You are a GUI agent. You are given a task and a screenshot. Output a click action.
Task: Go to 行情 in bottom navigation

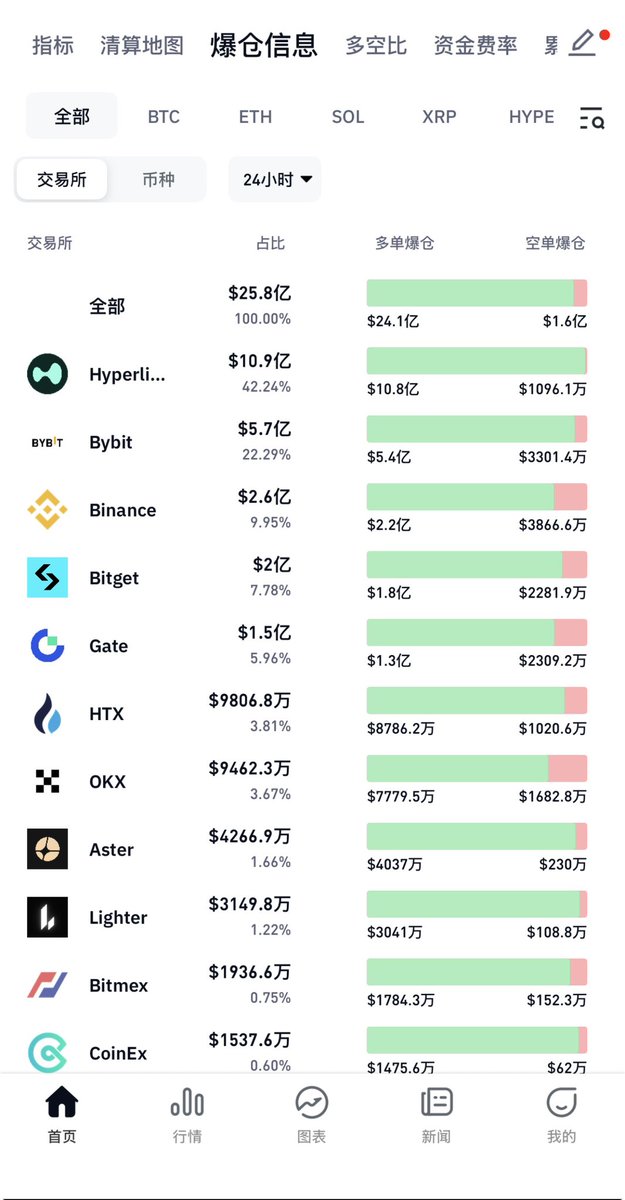coord(187,1115)
